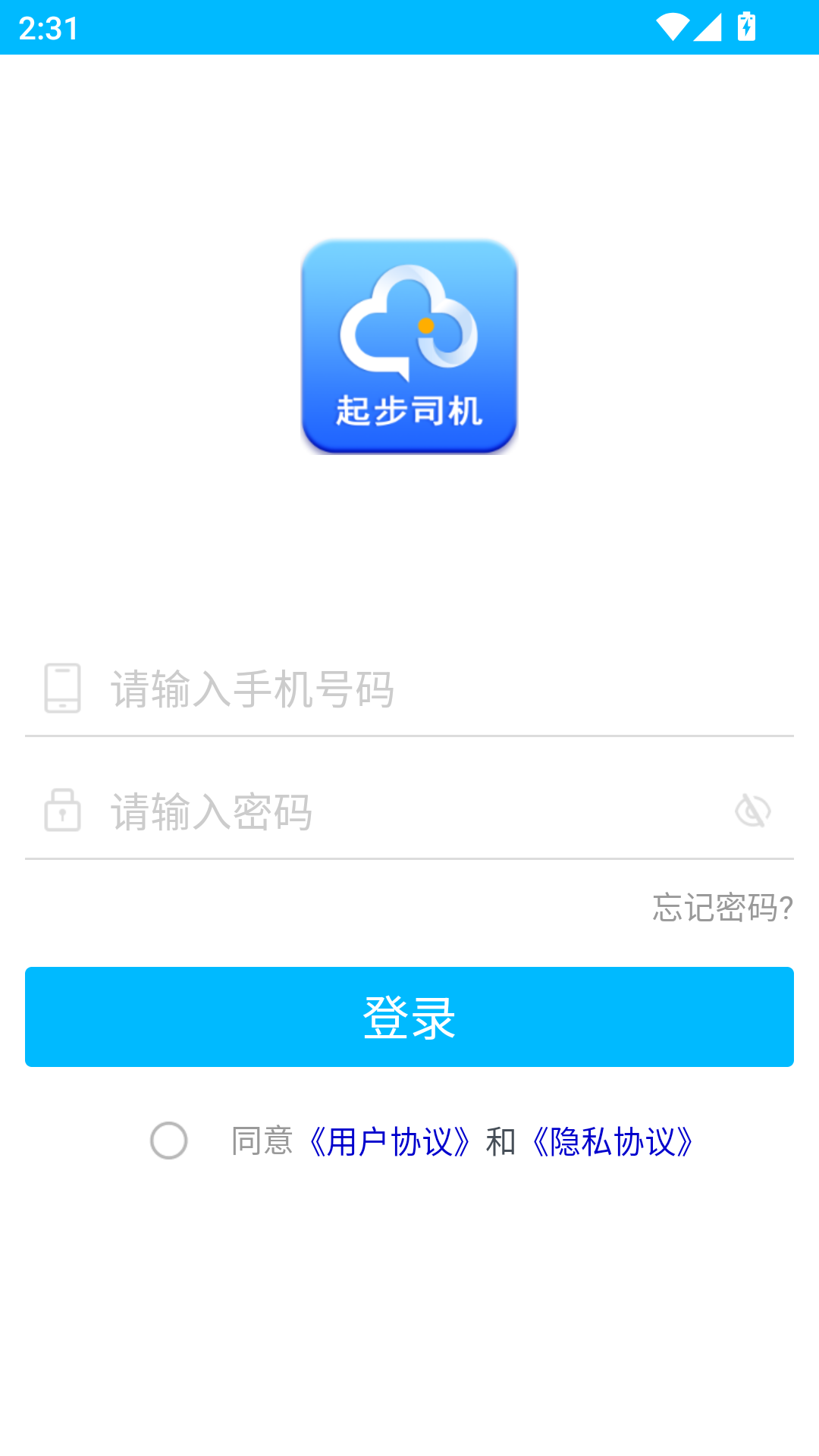Click the orange dot inside the logo
The width and height of the screenshot is (819, 1456).
[425, 326]
